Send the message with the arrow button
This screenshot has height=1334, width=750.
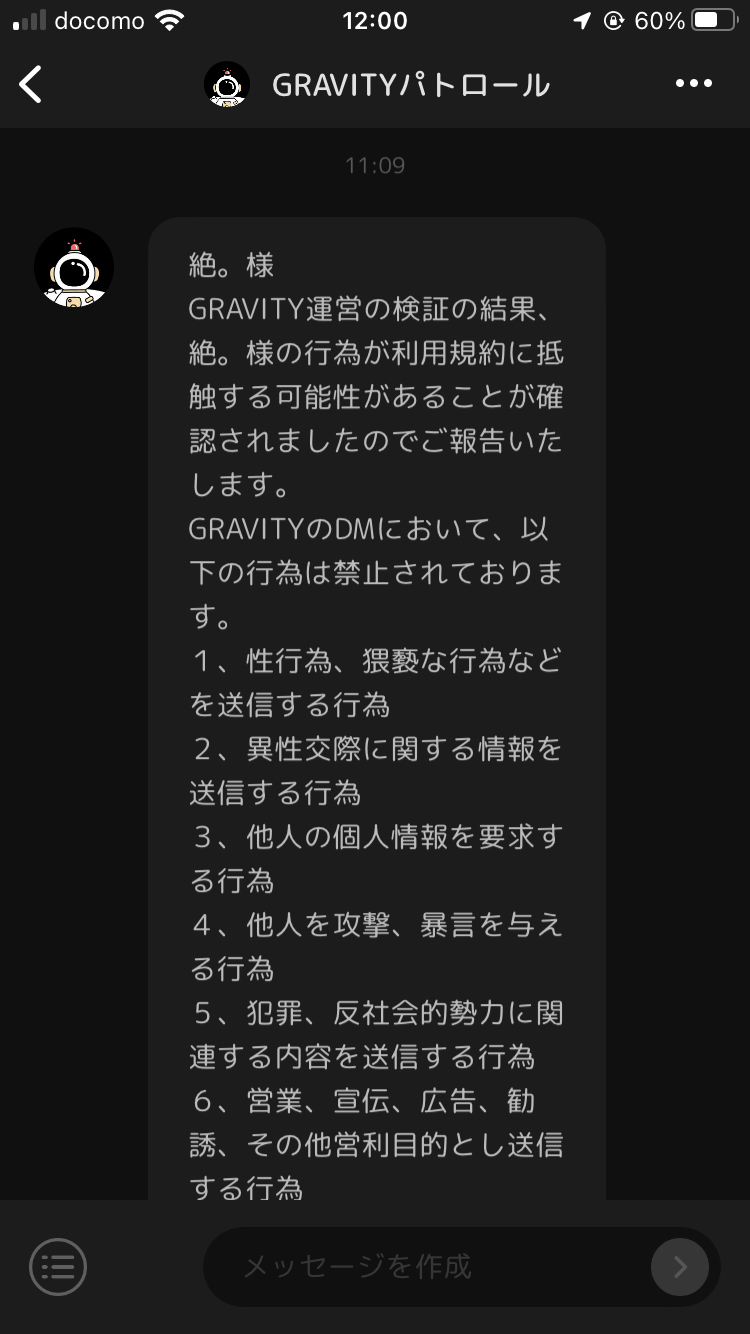679,1267
